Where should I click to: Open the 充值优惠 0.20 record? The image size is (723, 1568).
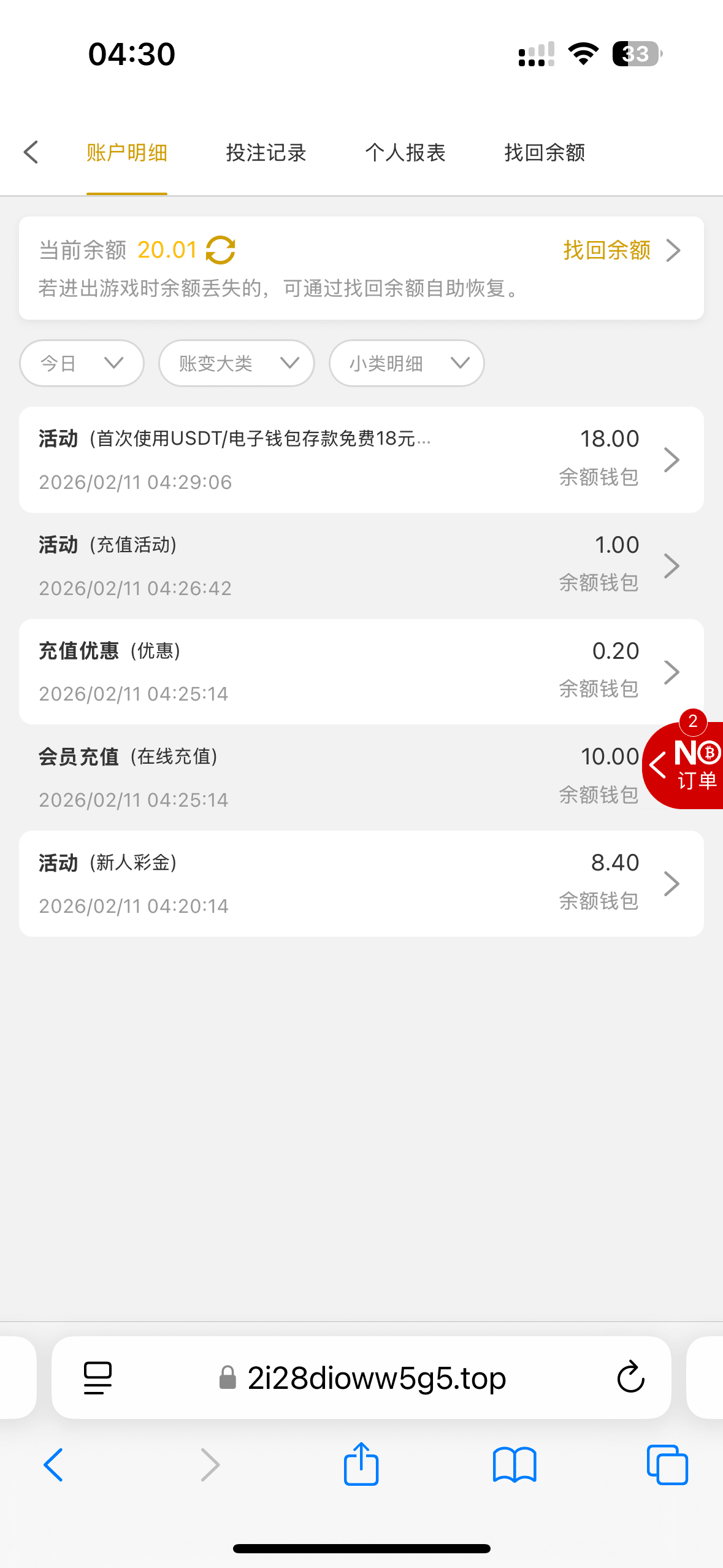(x=361, y=672)
